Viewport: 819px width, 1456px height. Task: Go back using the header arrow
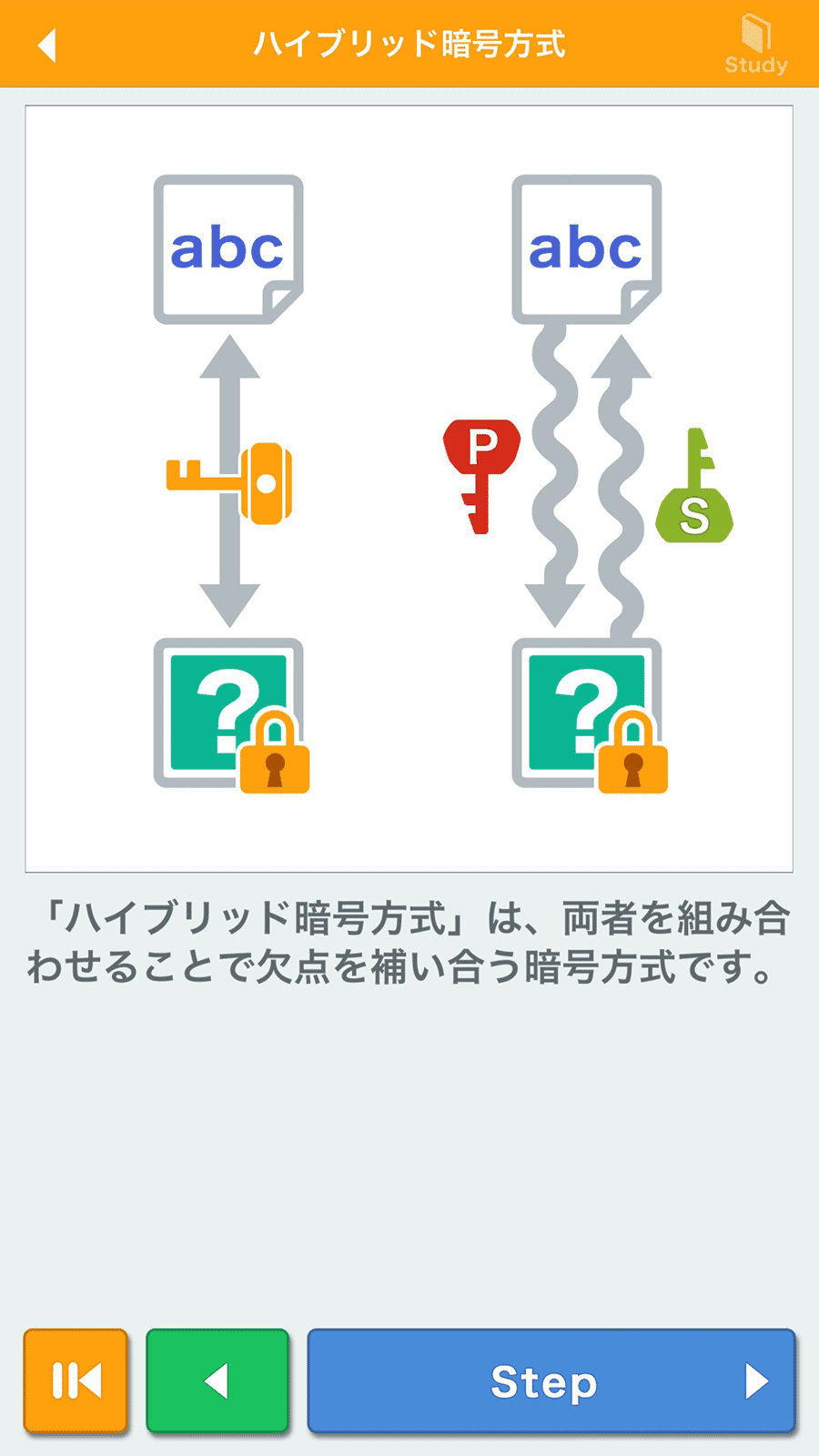pyautogui.click(x=47, y=45)
